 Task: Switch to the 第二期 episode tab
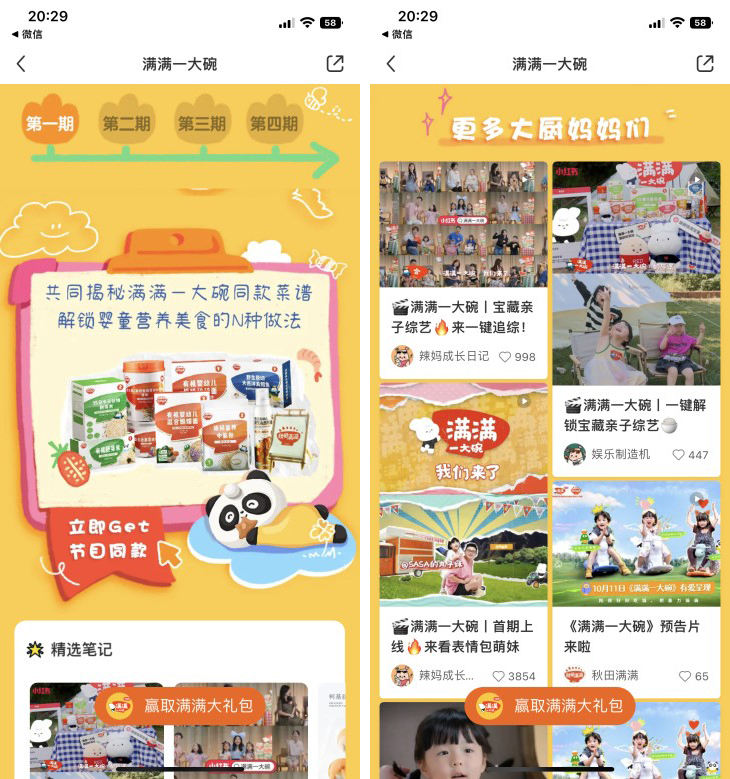127,124
